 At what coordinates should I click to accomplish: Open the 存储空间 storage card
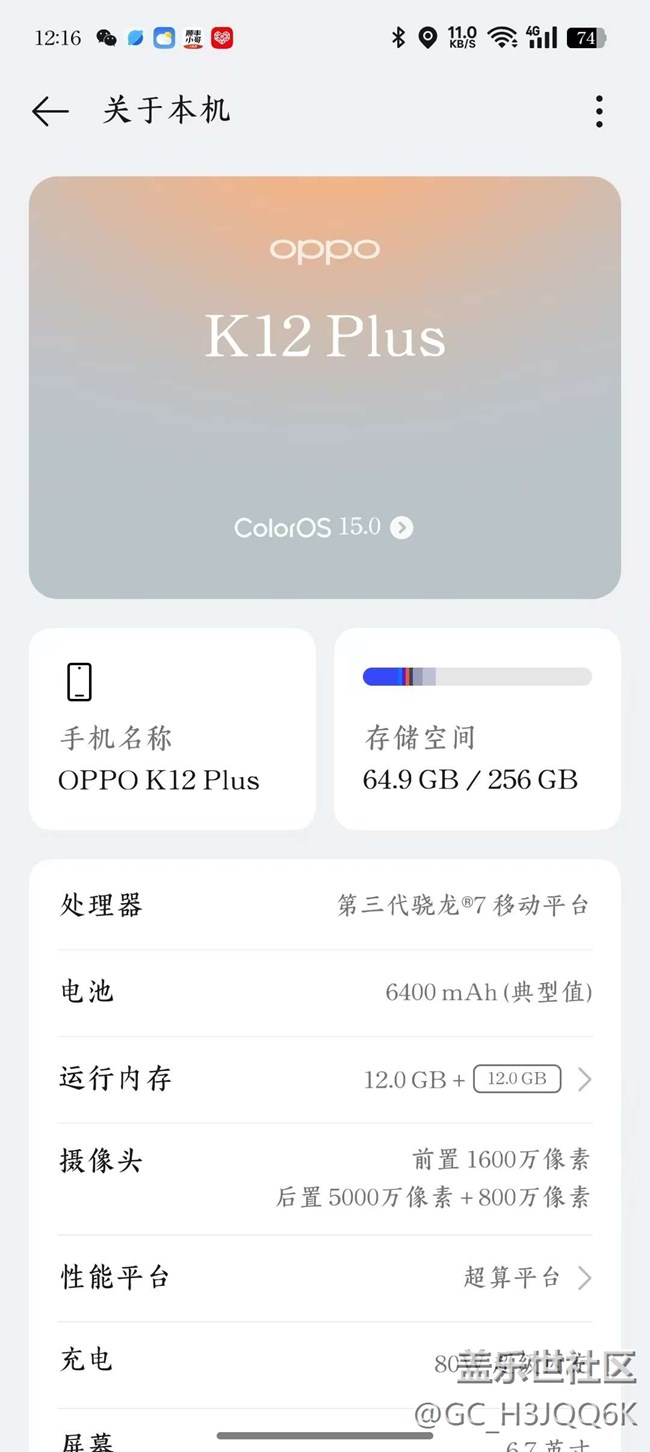pyautogui.click(x=477, y=729)
